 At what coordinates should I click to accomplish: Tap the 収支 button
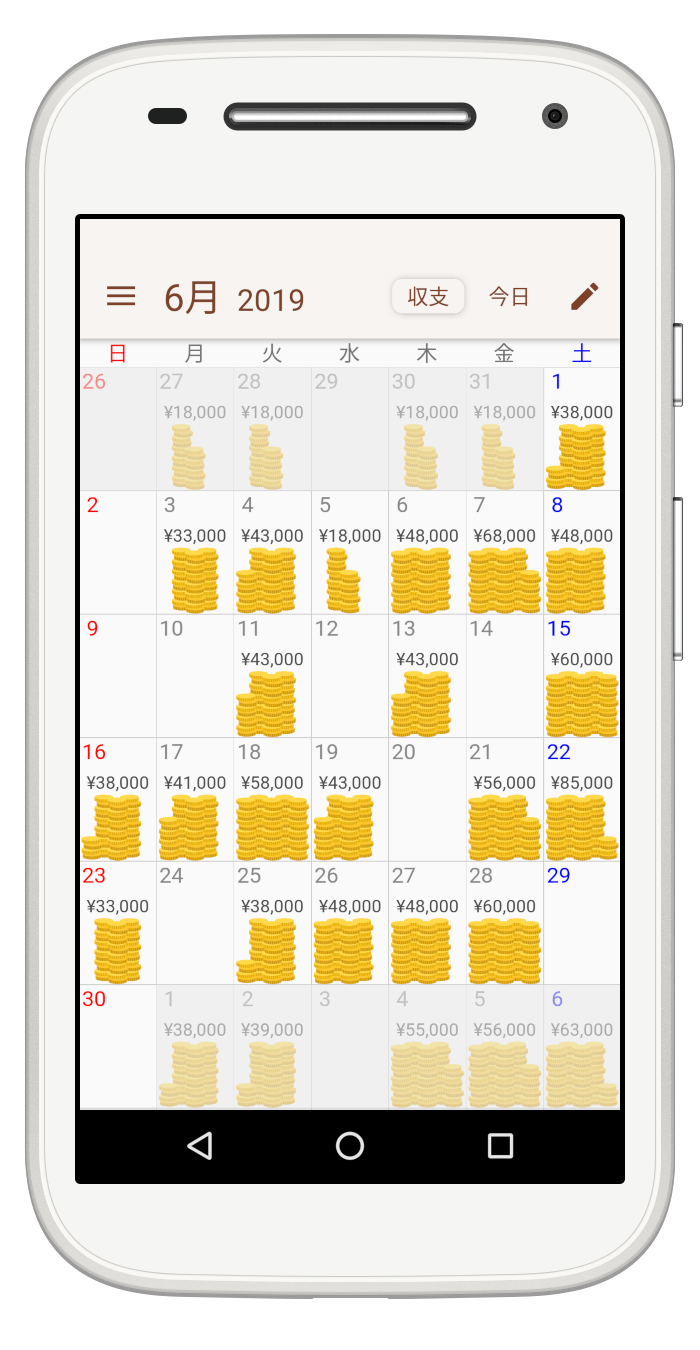[x=428, y=296]
